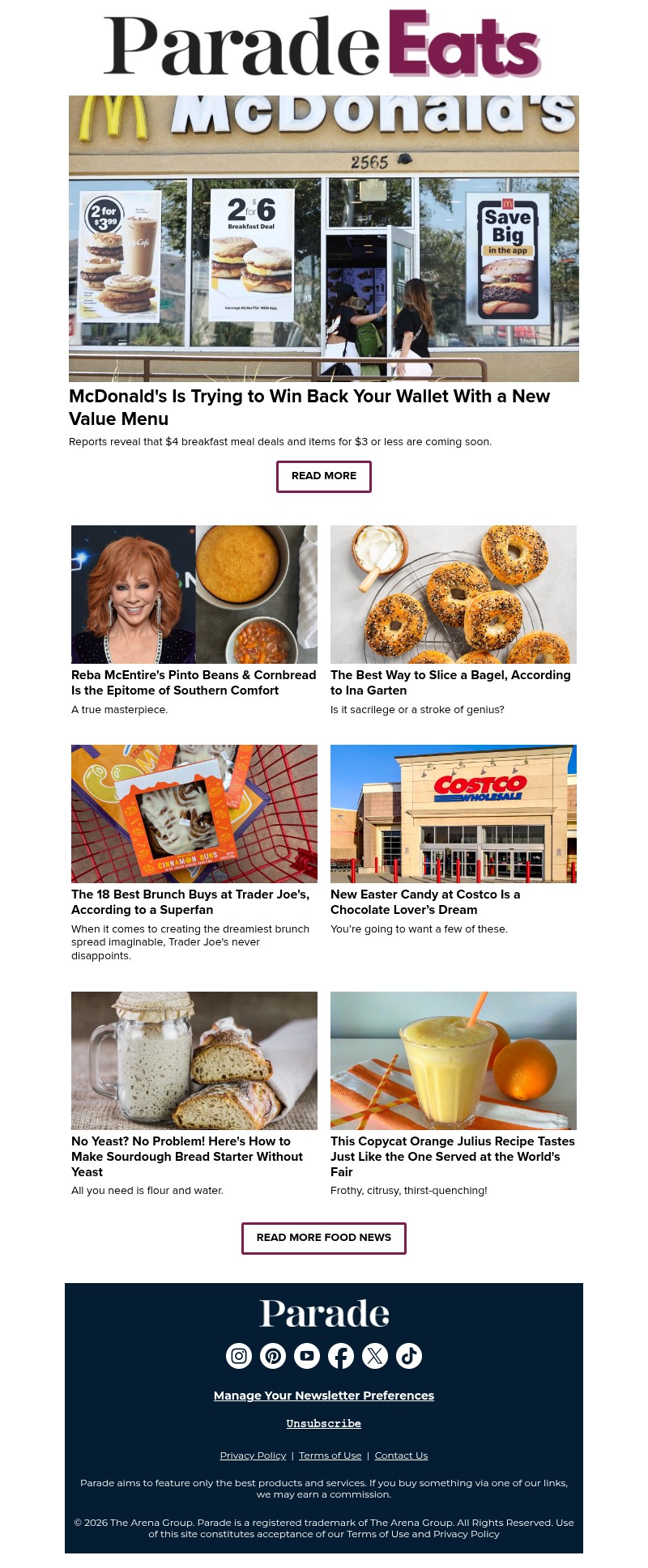The width and height of the screenshot is (648, 1568).
Task: Visit Parade's YouTube channel
Action: 307,1356
